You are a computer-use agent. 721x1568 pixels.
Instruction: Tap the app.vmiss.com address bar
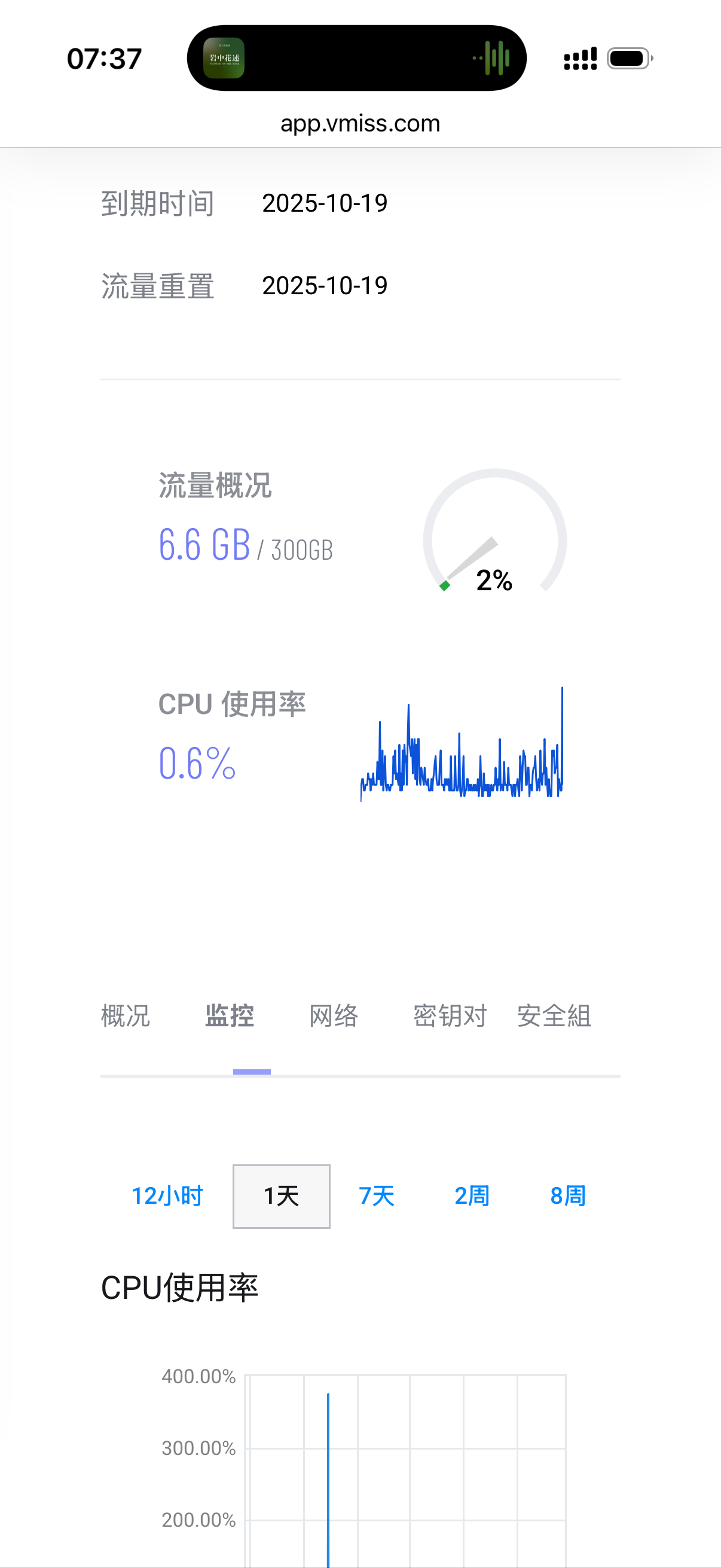click(360, 124)
